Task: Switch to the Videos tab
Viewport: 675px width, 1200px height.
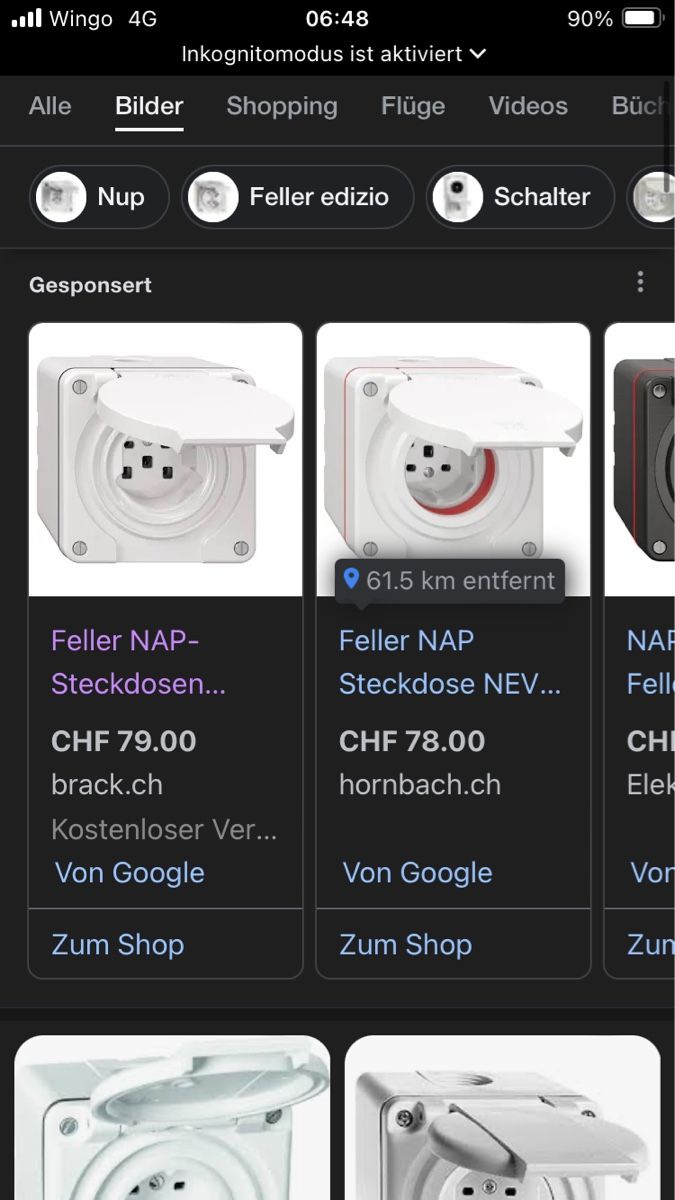Action: click(528, 106)
